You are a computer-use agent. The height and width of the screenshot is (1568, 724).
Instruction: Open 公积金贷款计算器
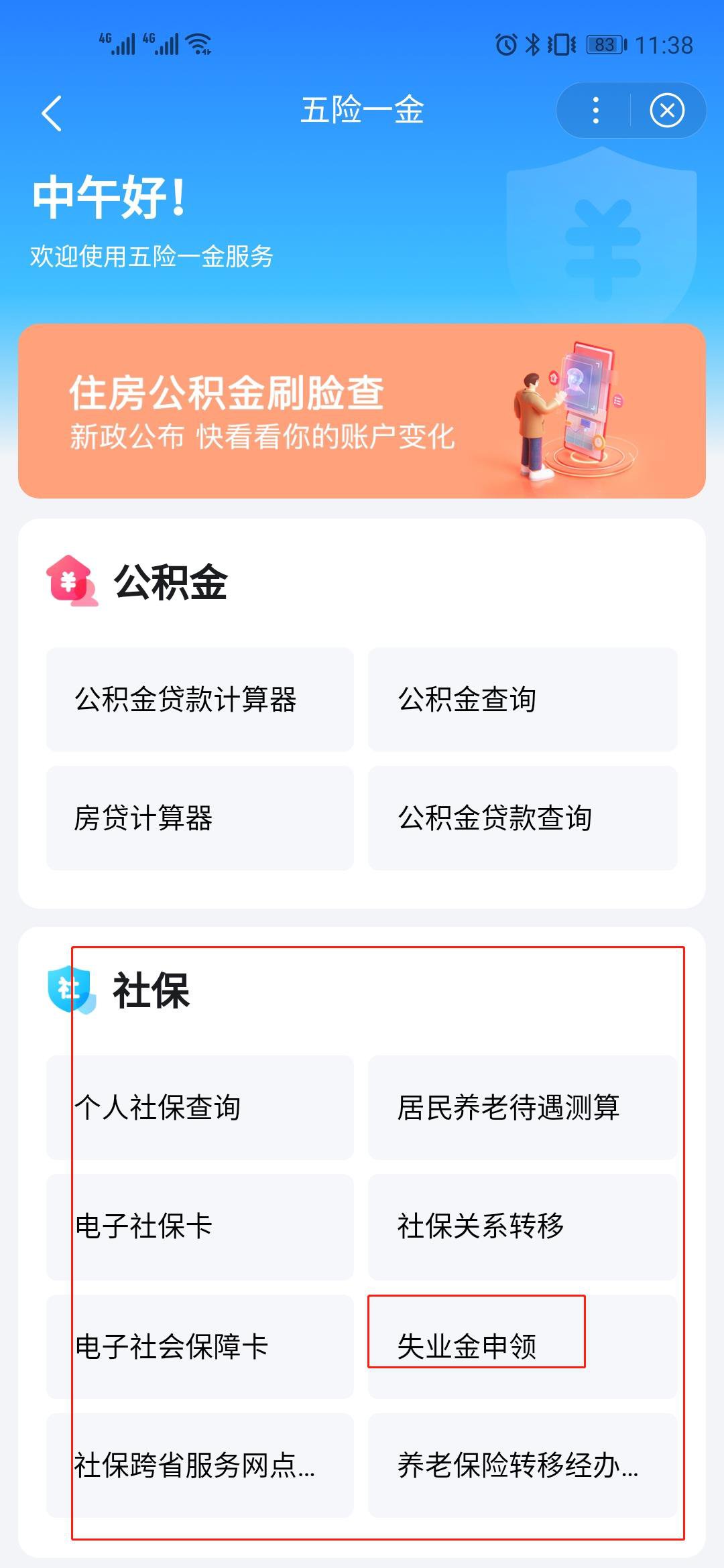(x=200, y=700)
